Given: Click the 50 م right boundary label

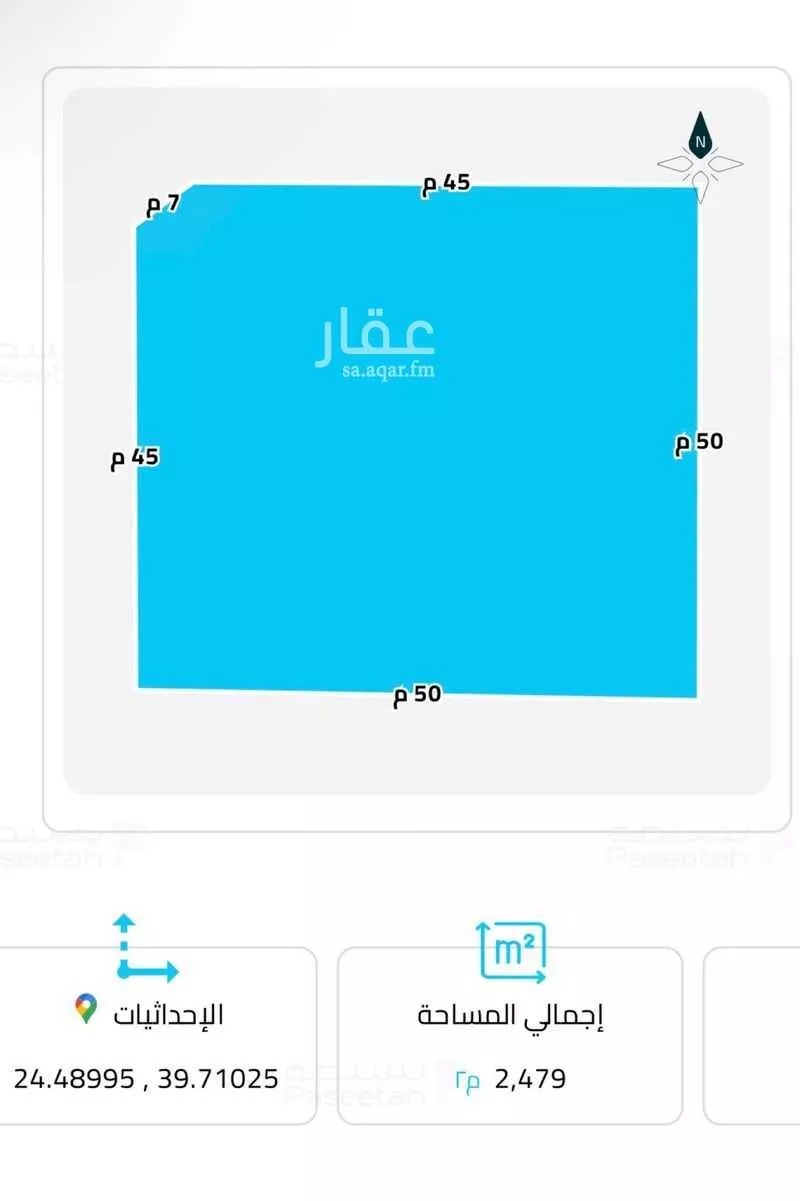Looking at the screenshot, I should pos(696,440).
